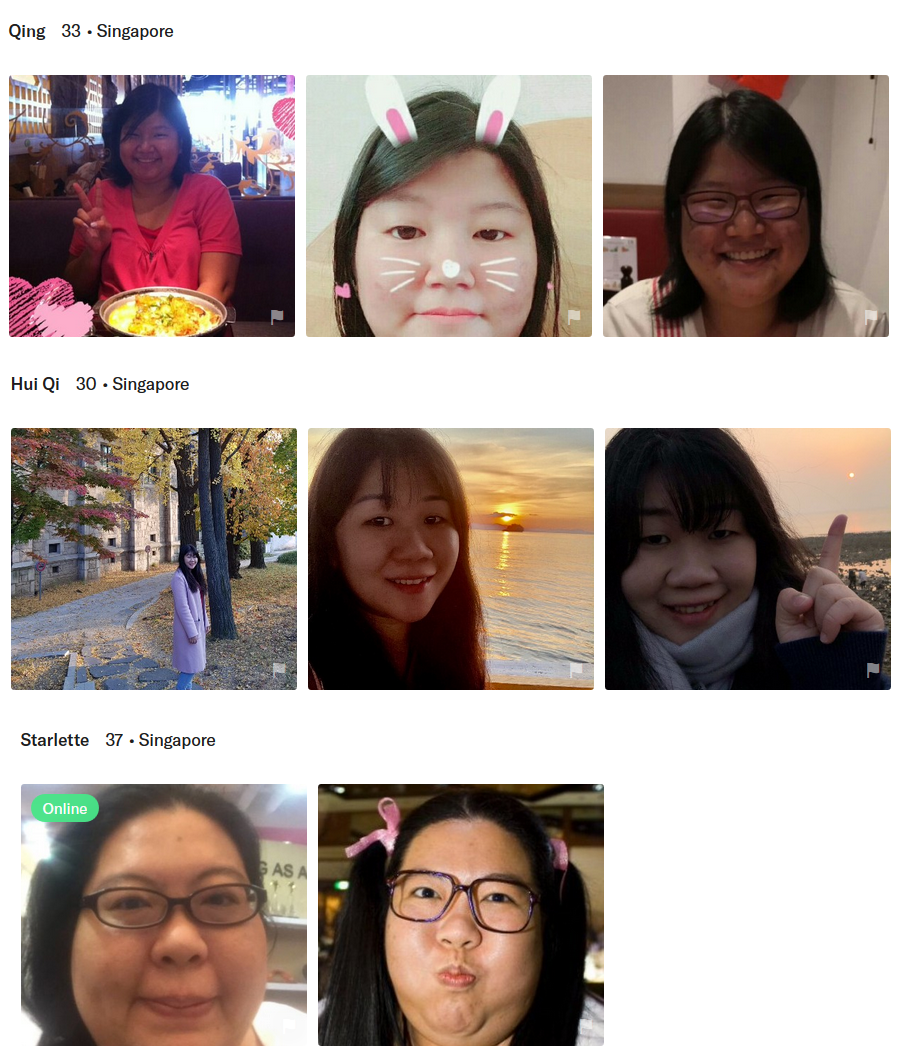Report Hui Qi's sunset sea photo
The height and width of the screenshot is (1059, 901).
click(576, 670)
